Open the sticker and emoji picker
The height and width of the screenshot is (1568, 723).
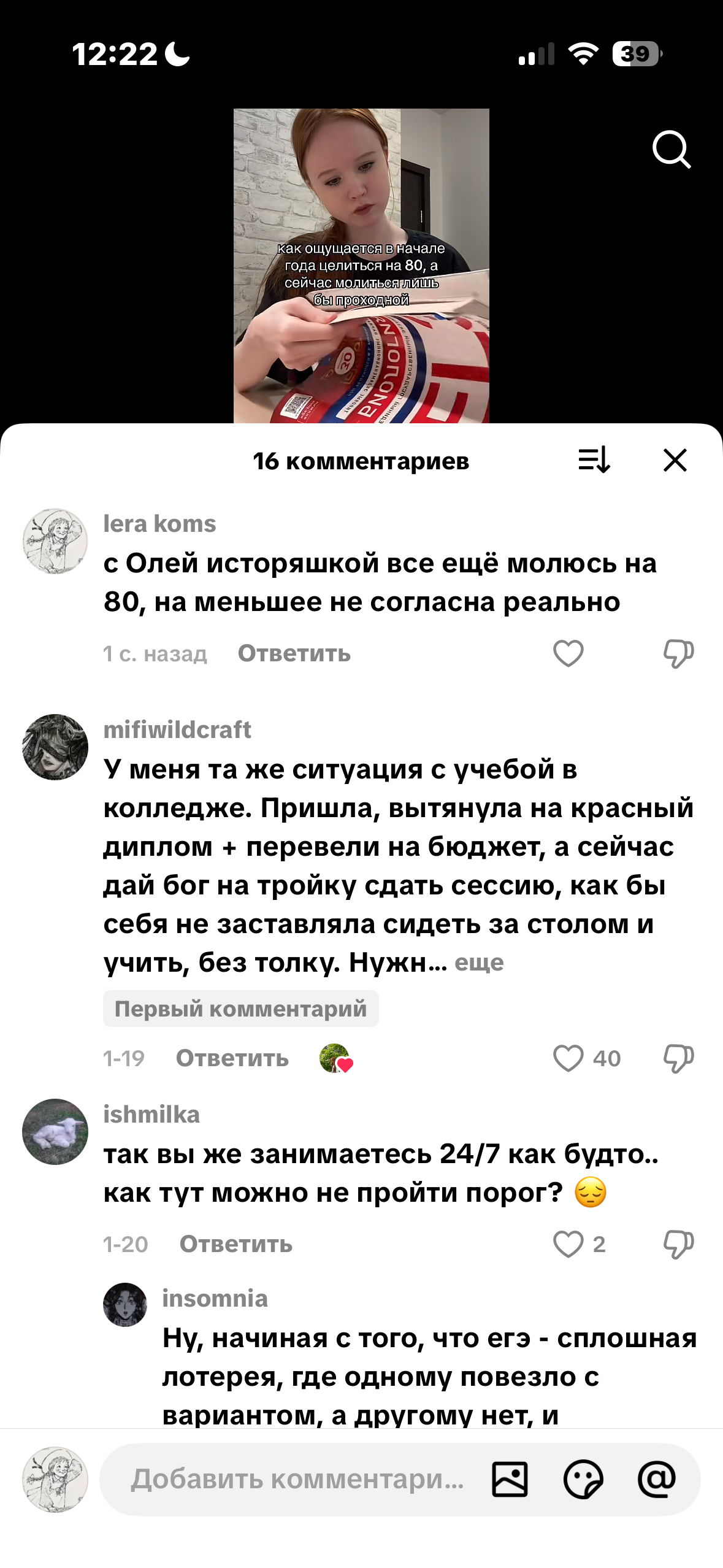[x=583, y=1480]
